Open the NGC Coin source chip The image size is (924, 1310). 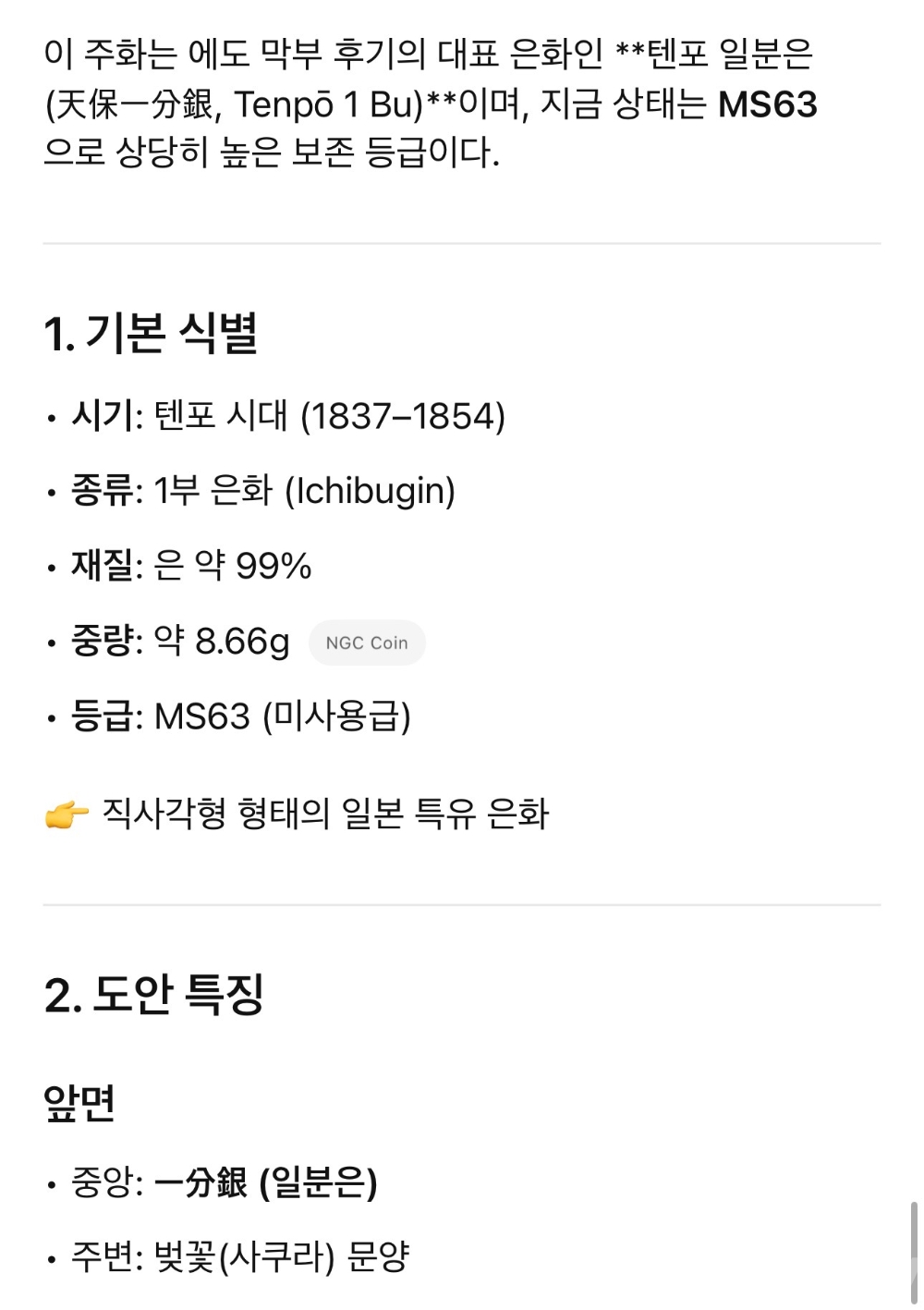coord(367,643)
